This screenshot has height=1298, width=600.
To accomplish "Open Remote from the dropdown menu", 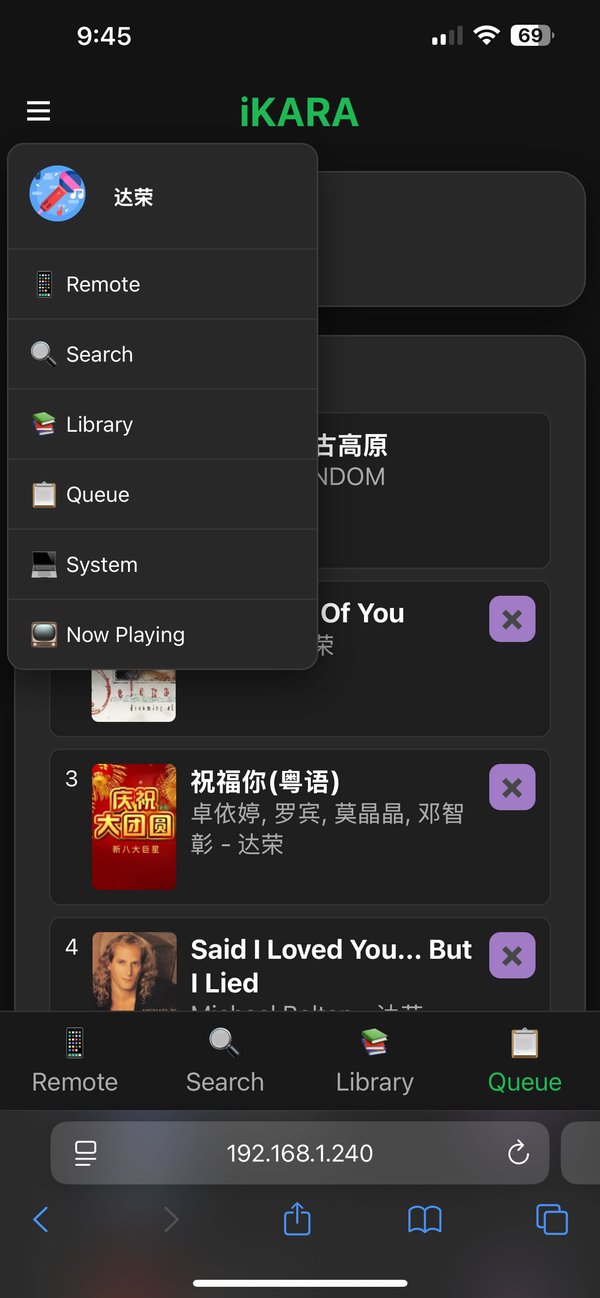I will coord(162,284).
